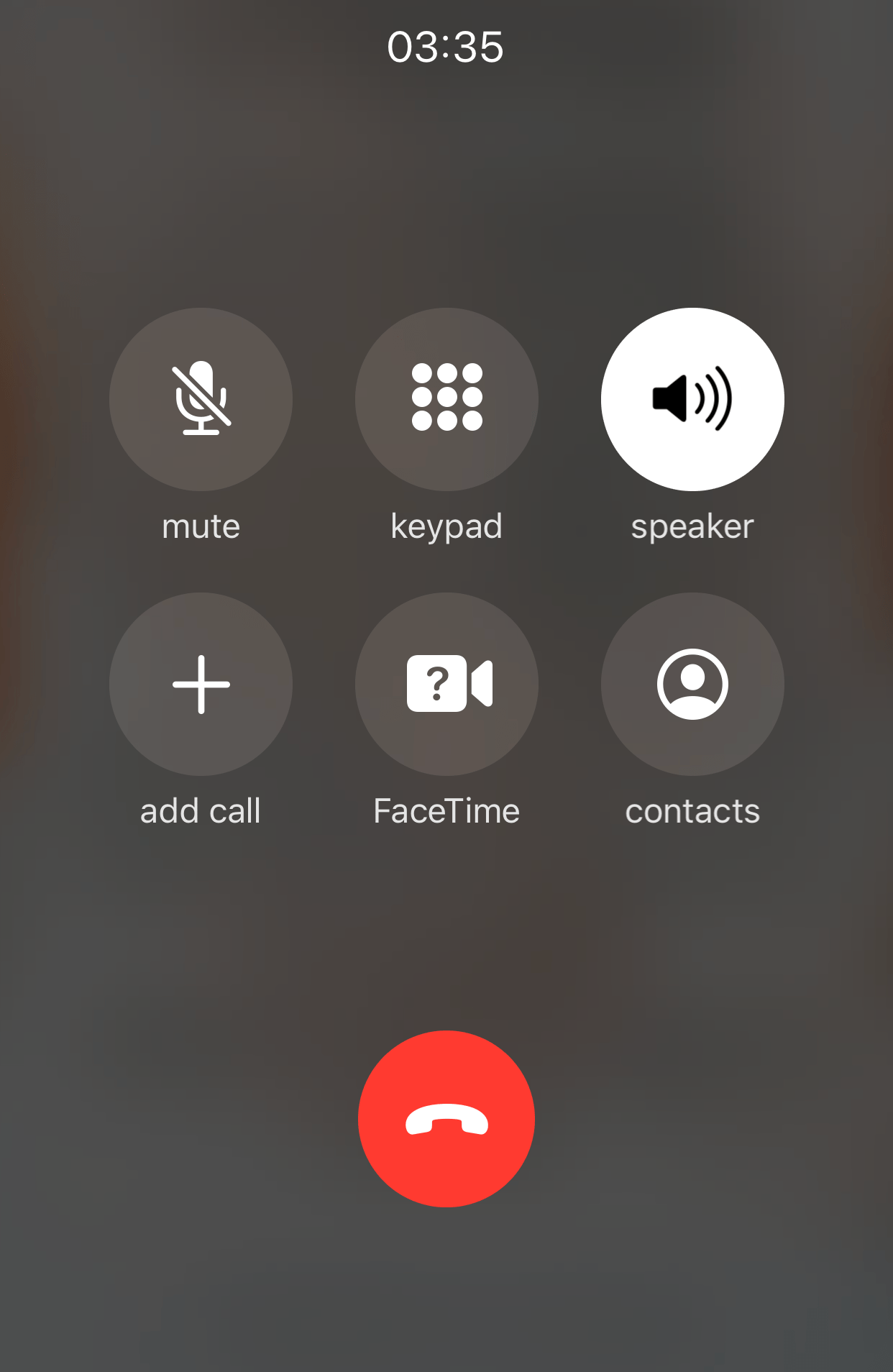
Task: Open the keypad during the call
Action: [x=446, y=399]
